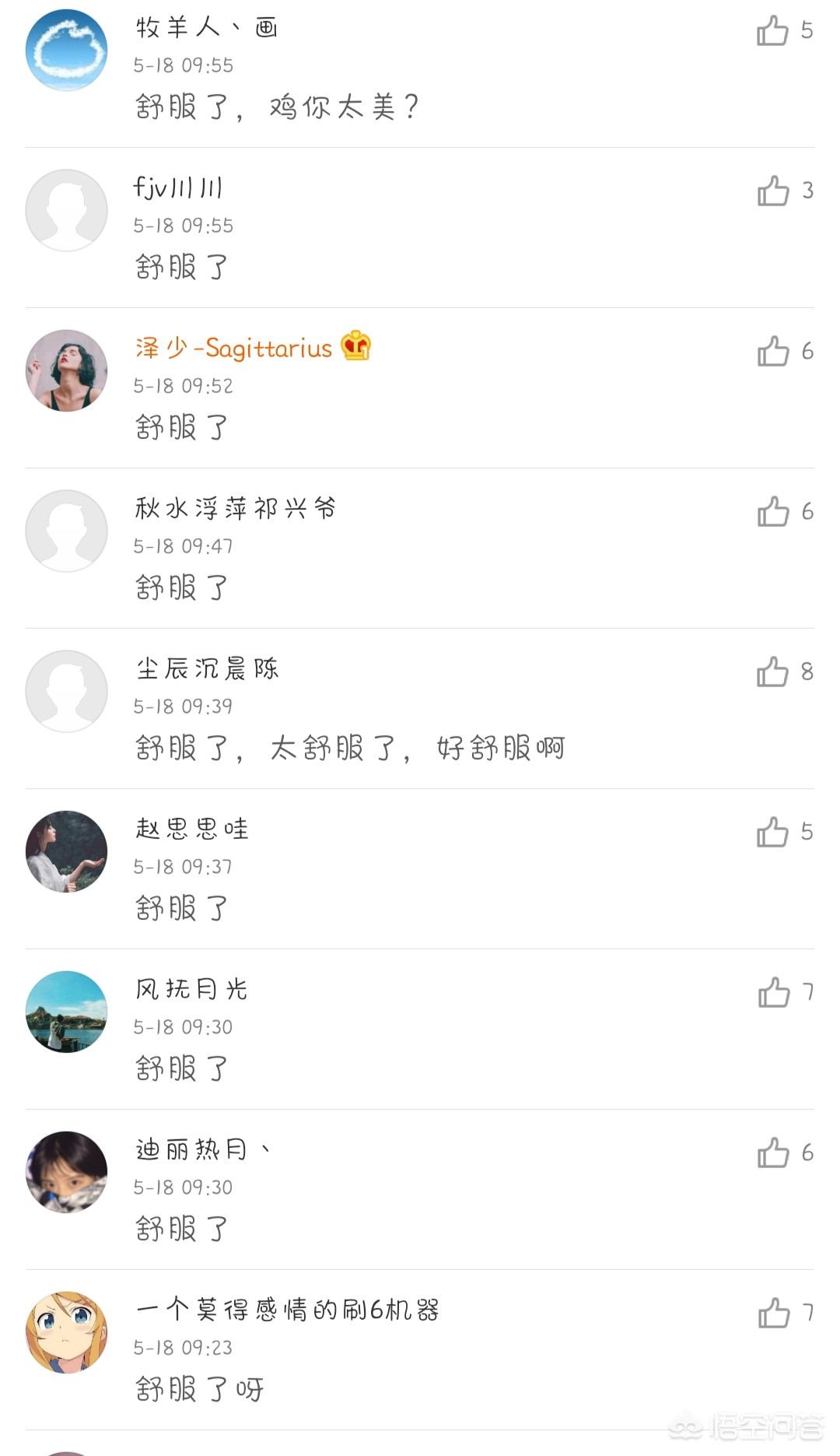Like 迪丽热月、's comment

pyautogui.click(x=773, y=1153)
